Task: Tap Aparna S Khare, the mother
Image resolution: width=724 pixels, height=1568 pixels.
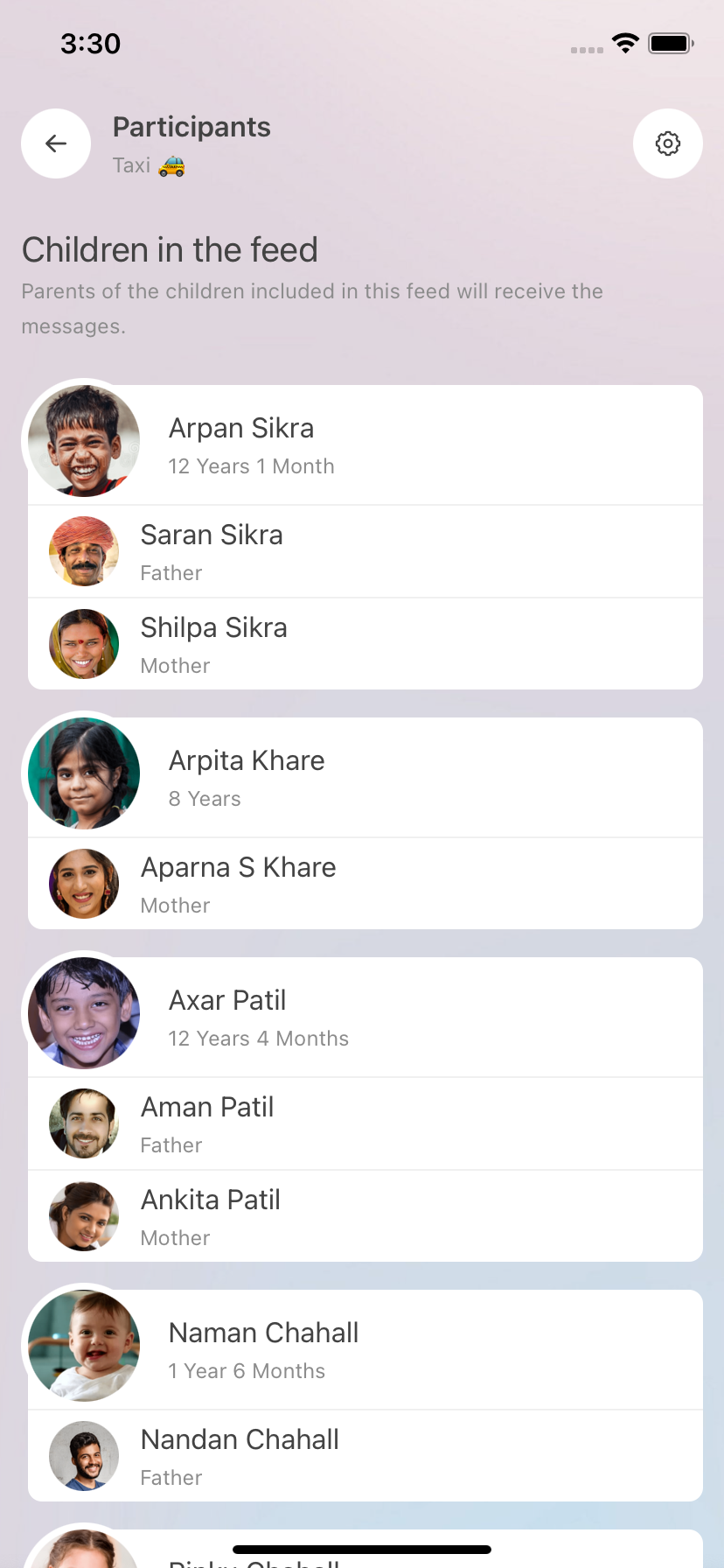Action: (365, 885)
